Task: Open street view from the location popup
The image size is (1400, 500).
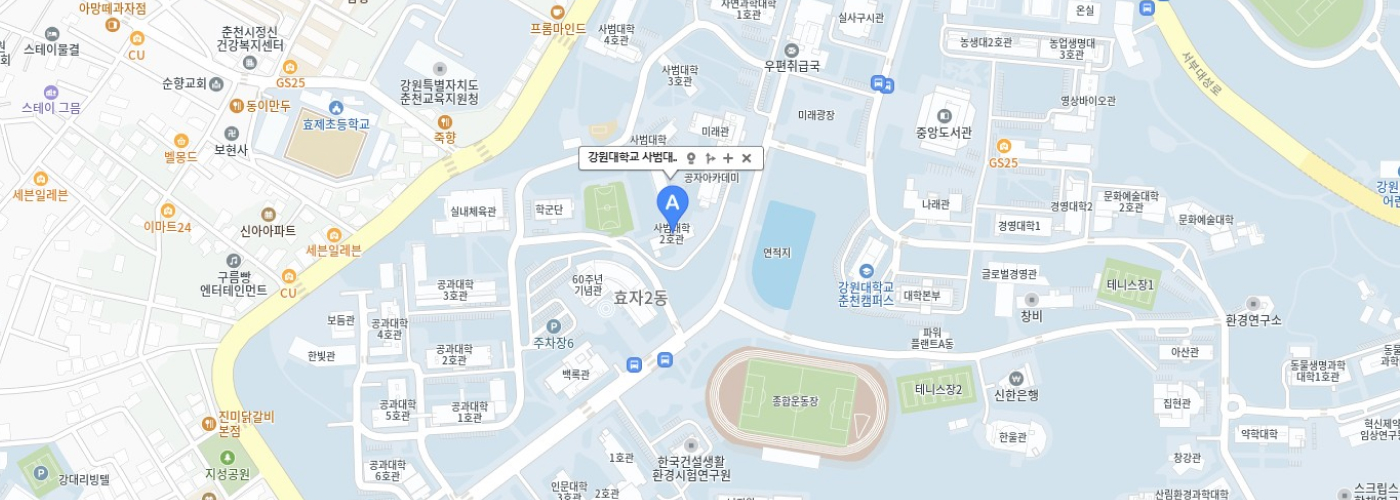Action: tap(691, 158)
